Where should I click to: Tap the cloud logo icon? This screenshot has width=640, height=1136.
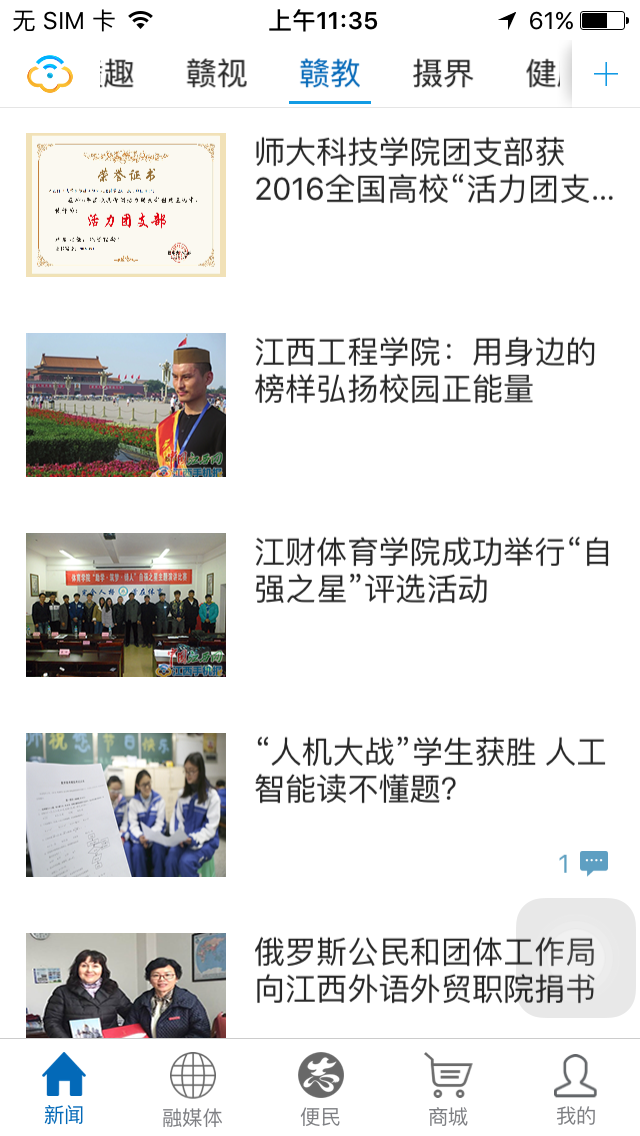(x=50, y=74)
